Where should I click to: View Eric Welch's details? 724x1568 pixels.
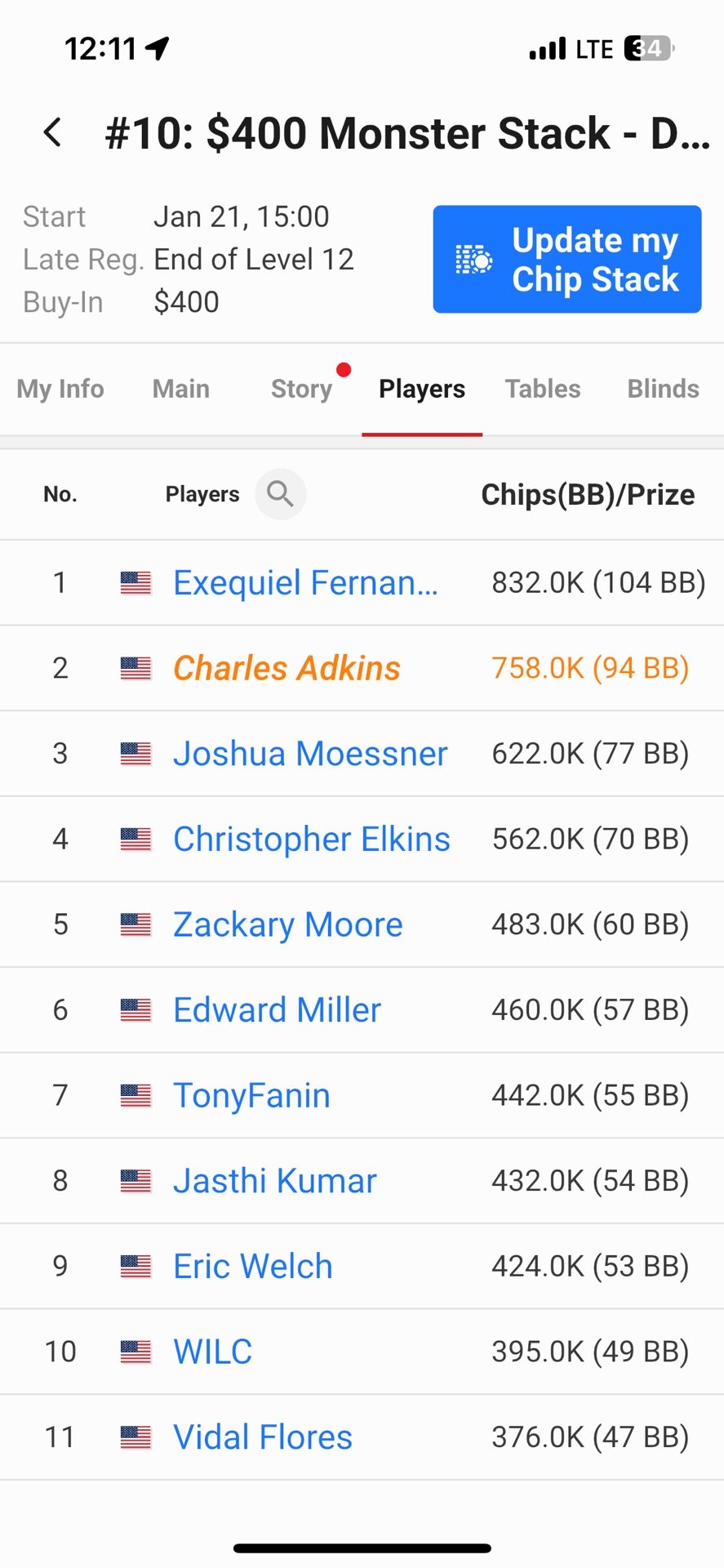pos(252,1267)
